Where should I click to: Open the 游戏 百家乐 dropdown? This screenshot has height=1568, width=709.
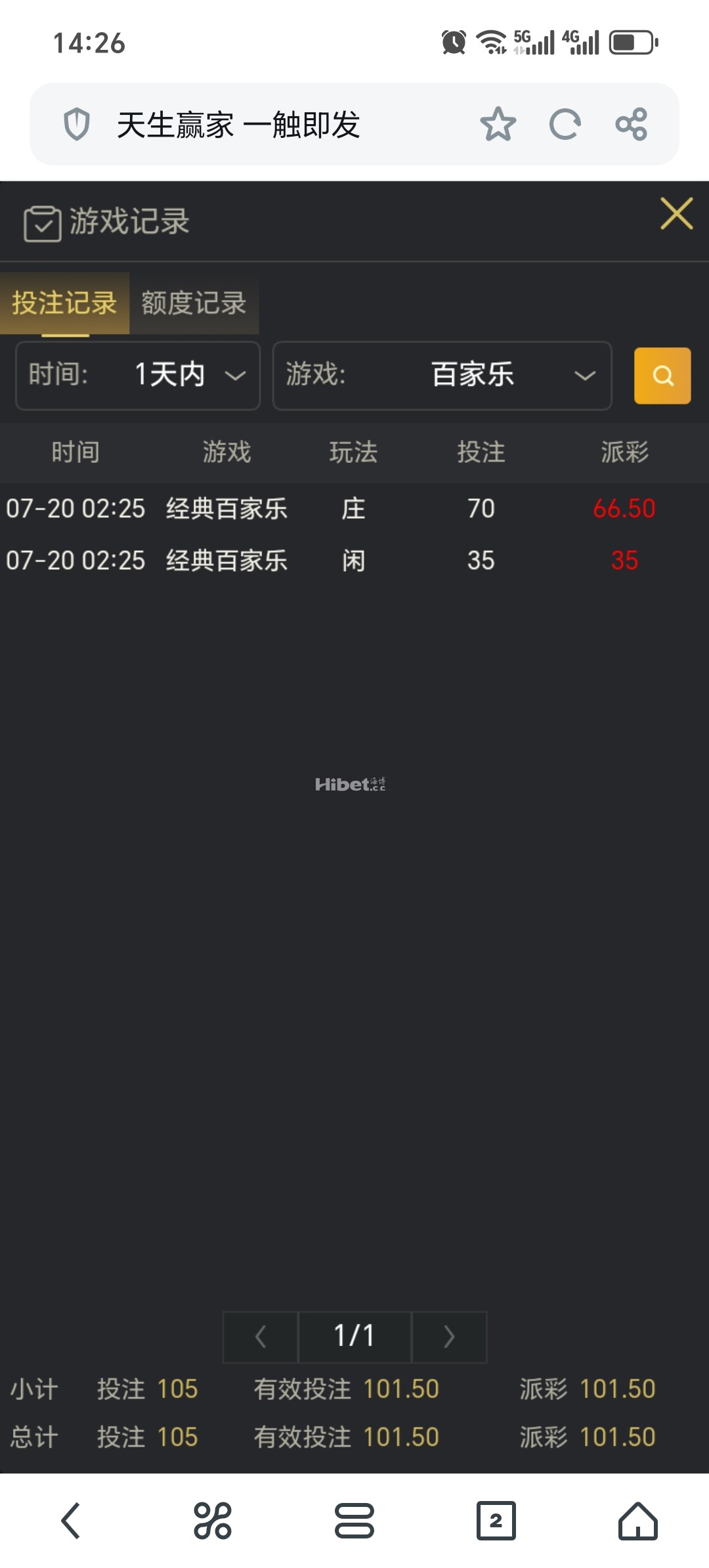tap(442, 376)
